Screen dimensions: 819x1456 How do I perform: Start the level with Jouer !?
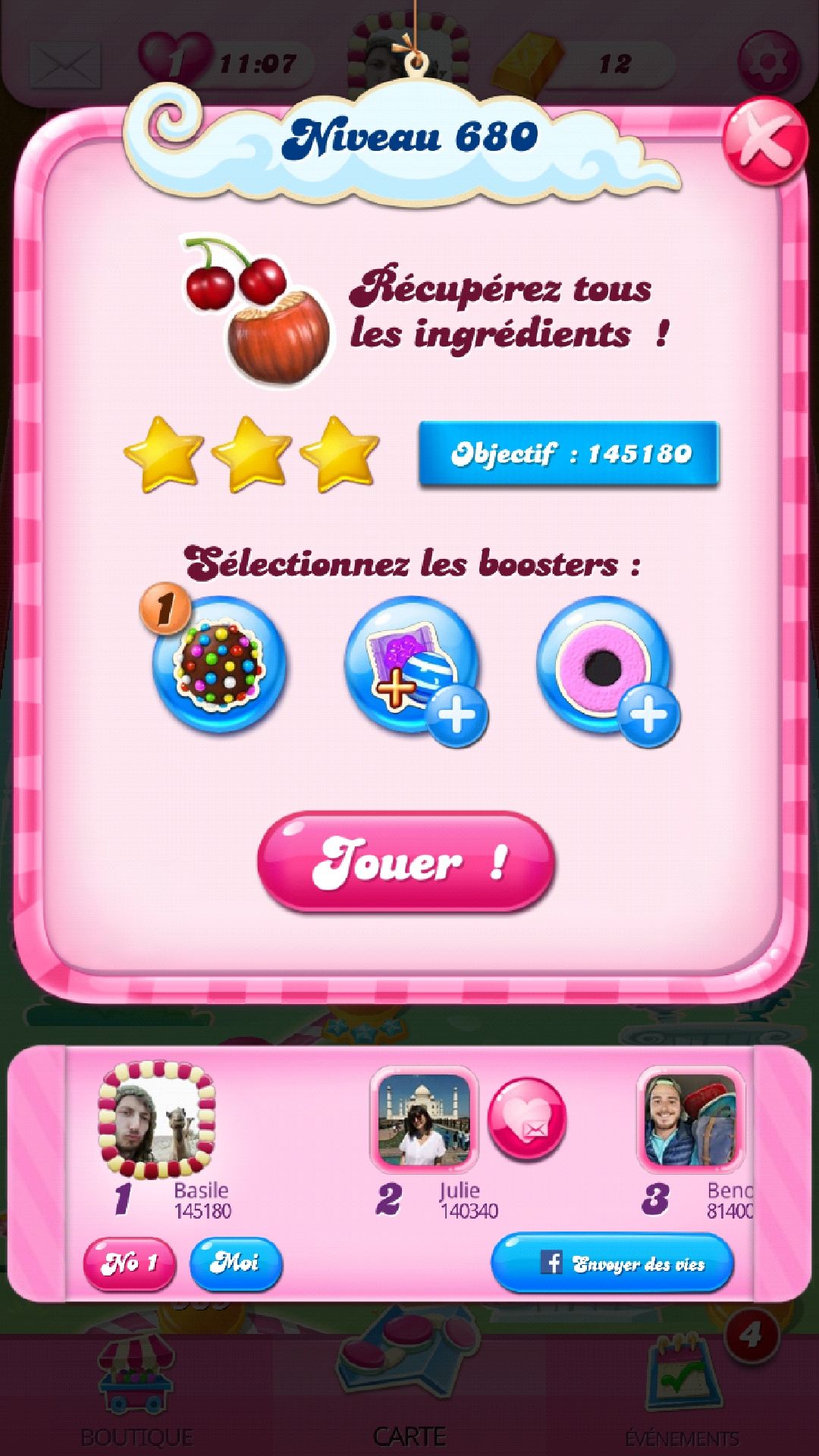[406, 861]
